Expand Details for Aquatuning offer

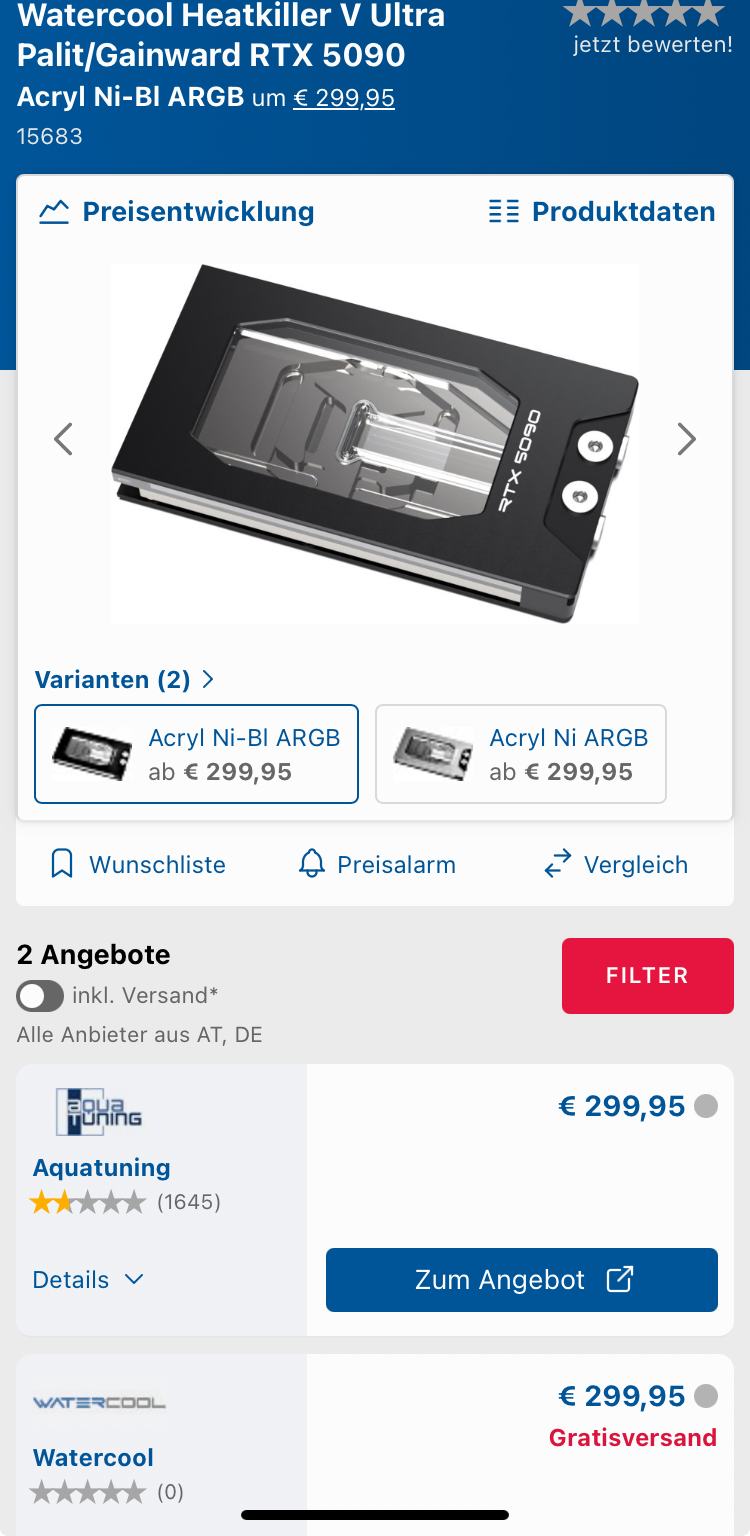[x=88, y=1280]
